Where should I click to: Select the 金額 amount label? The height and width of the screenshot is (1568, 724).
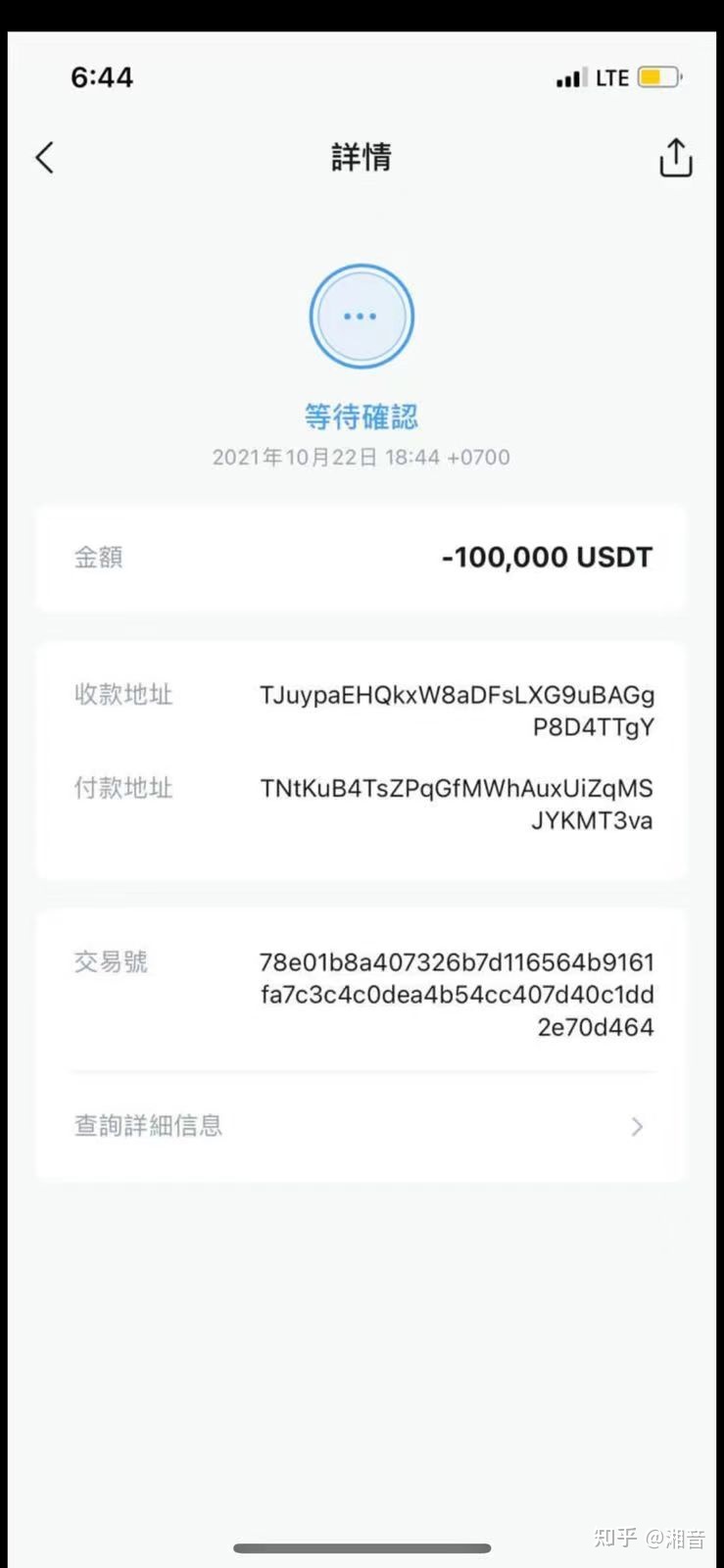(98, 557)
